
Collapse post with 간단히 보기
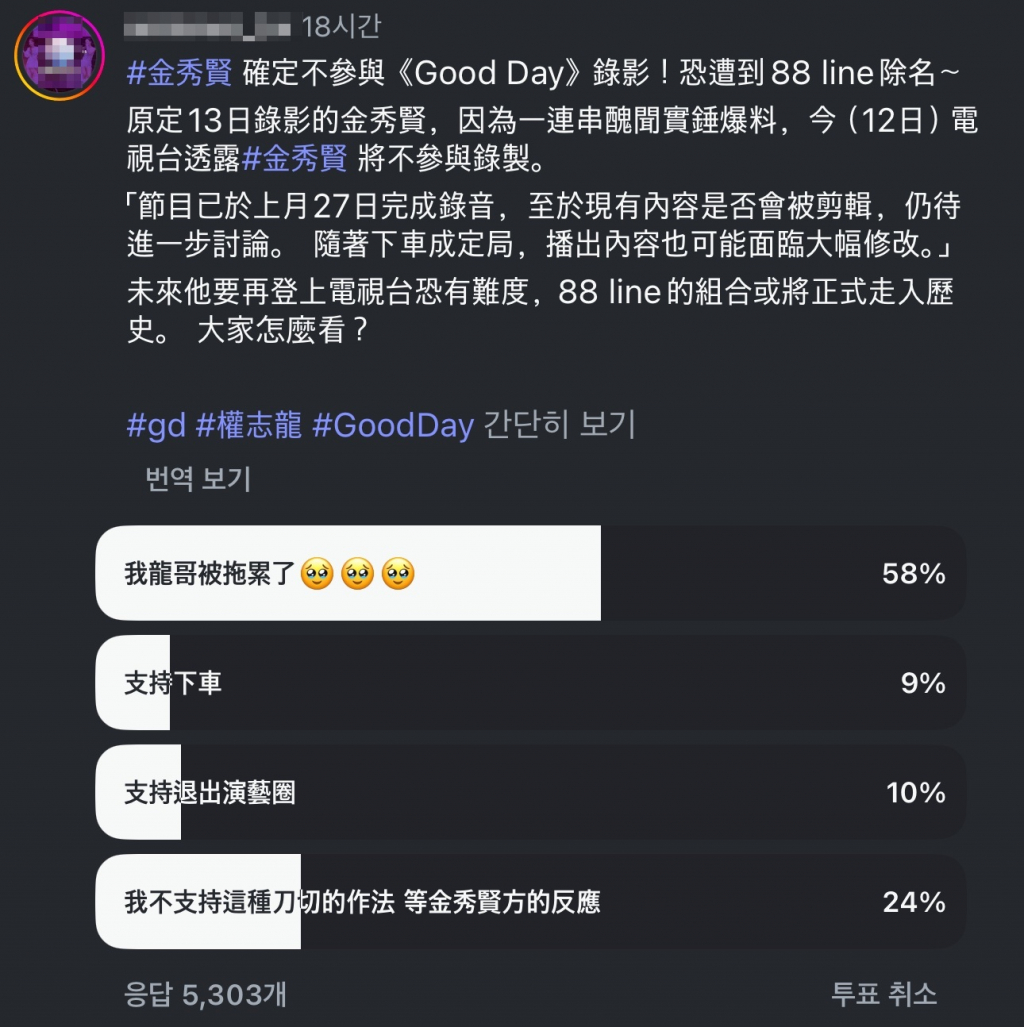pos(559,425)
